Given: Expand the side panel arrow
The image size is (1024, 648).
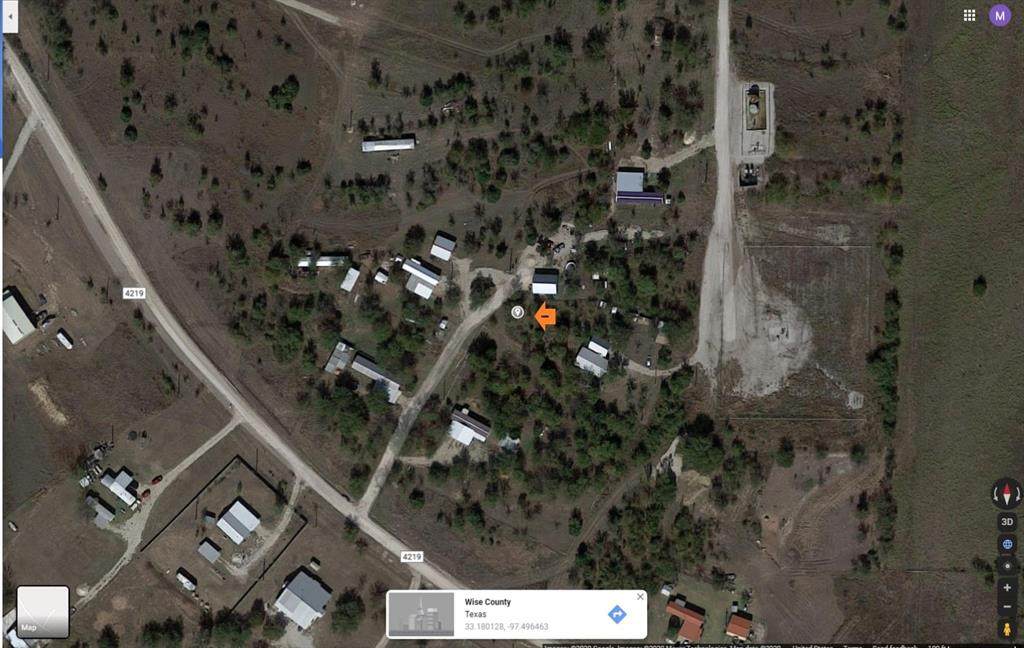Looking at the screenshot, I should tap(10, 17).
